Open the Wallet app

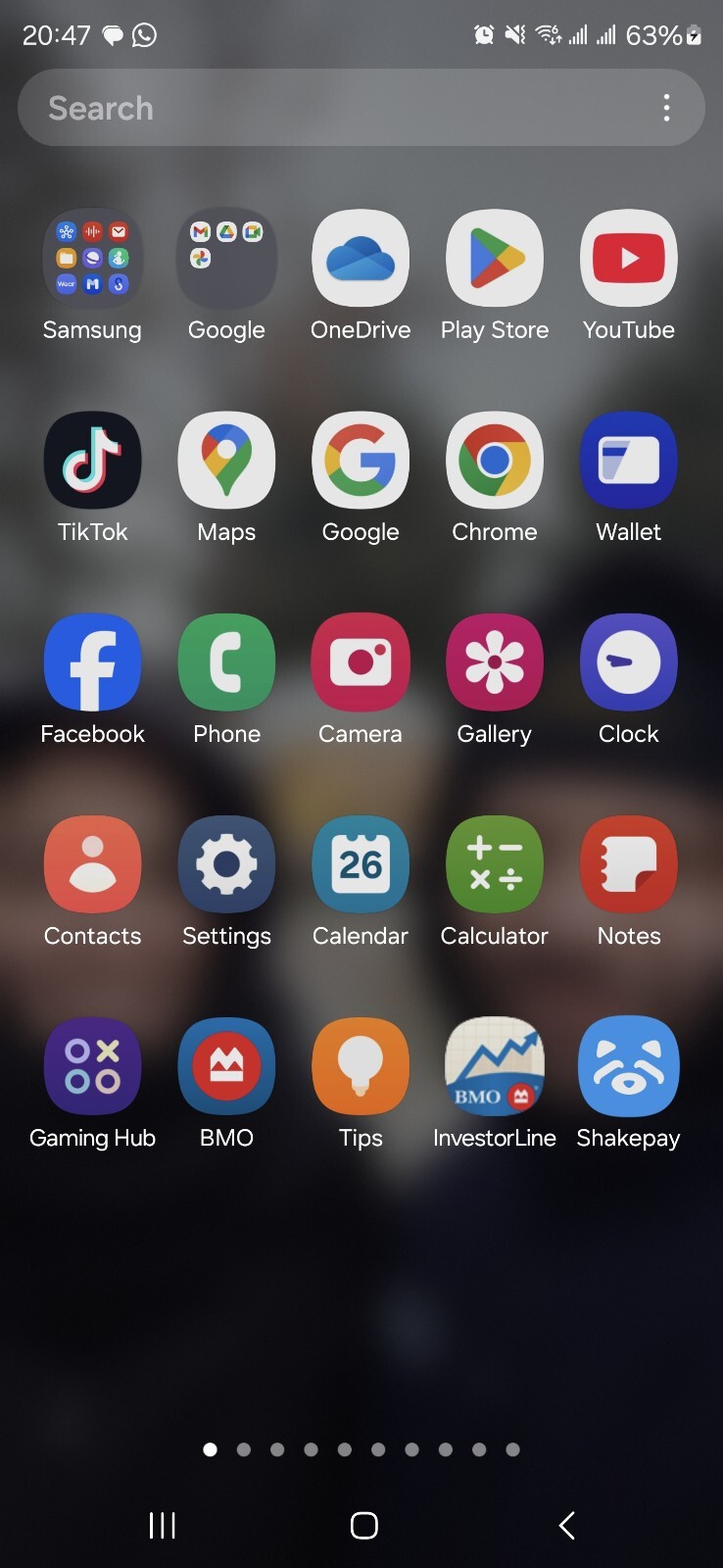tap(629, 461)
